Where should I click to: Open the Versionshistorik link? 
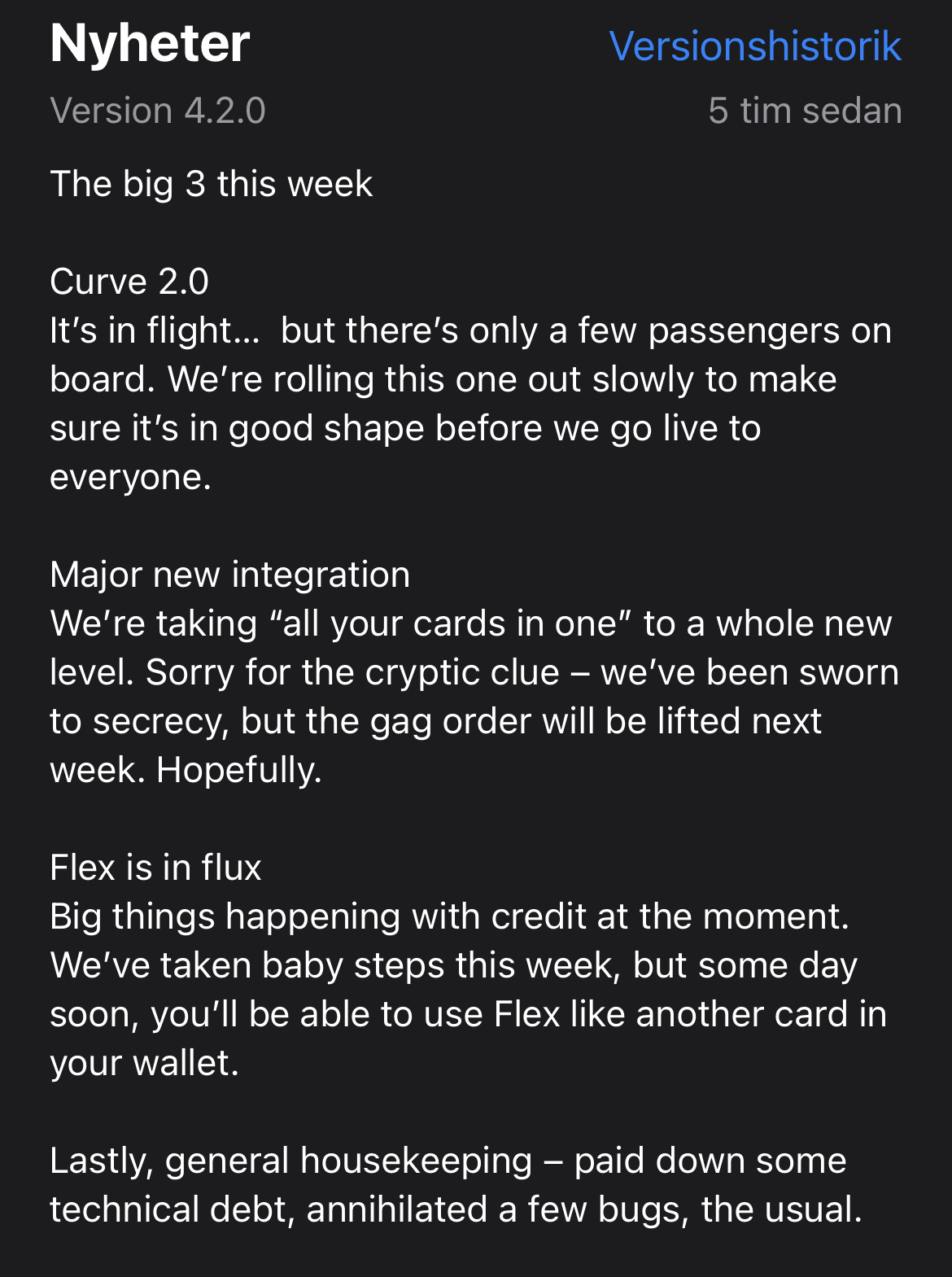(x=754, y=46)
